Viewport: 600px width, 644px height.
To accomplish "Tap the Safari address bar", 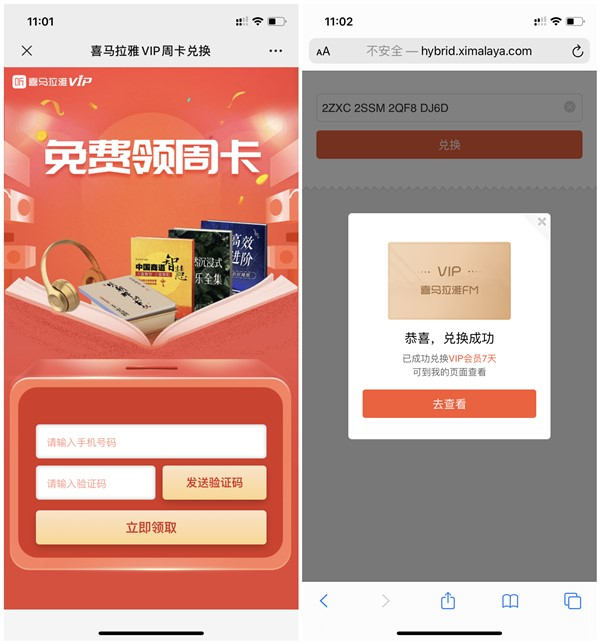I will click(x=450, y=51).
